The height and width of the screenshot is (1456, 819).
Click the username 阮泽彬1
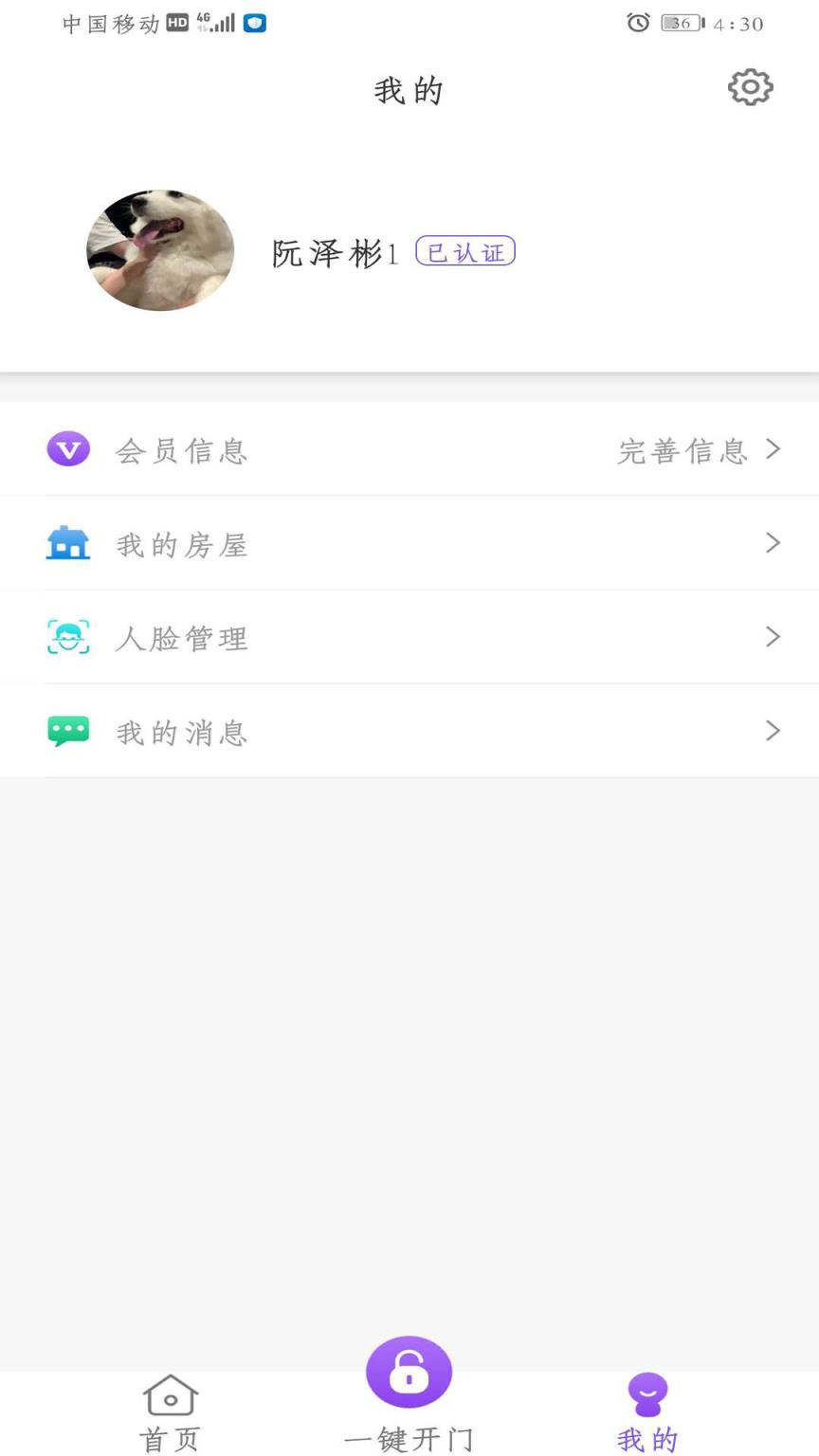point(332,254)
